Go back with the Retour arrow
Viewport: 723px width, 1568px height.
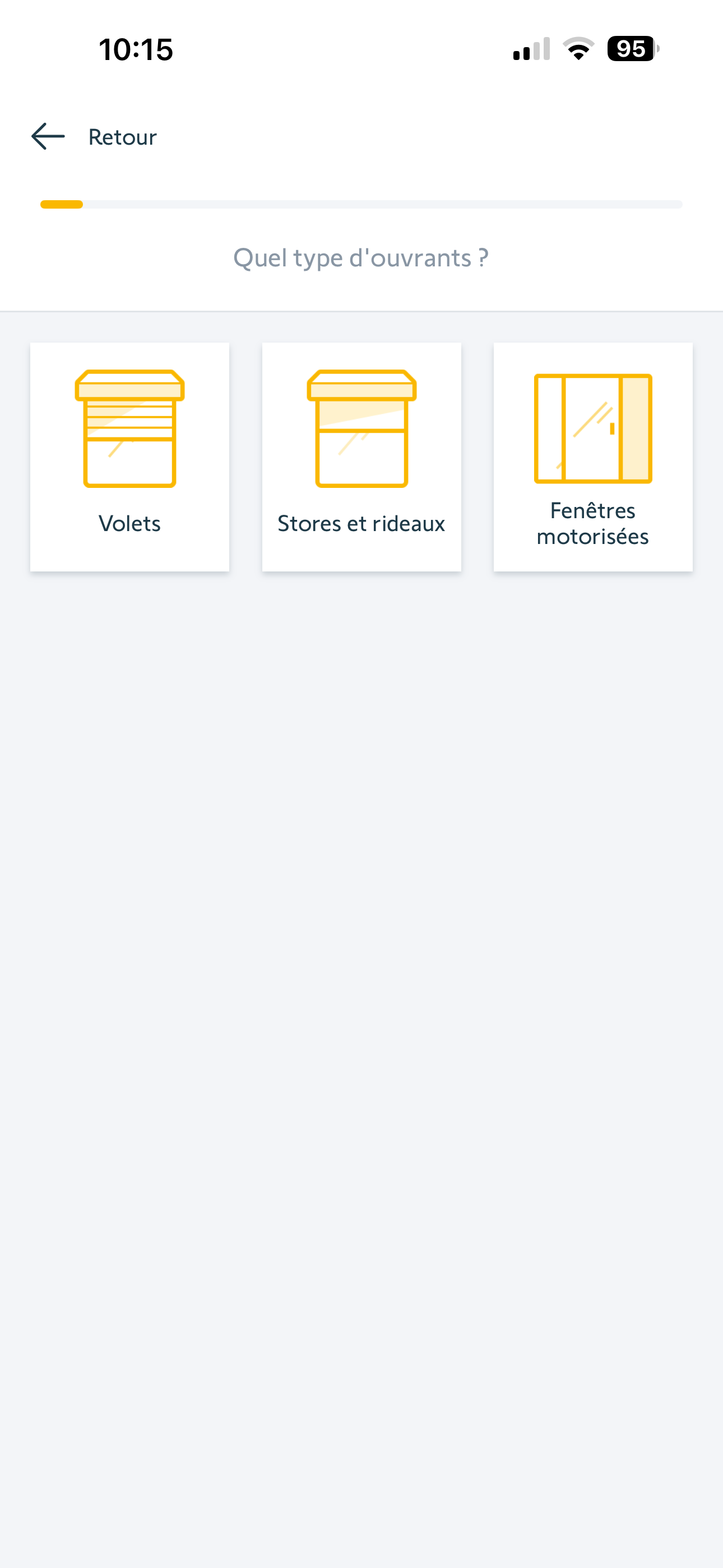click(x=49, y=136)
